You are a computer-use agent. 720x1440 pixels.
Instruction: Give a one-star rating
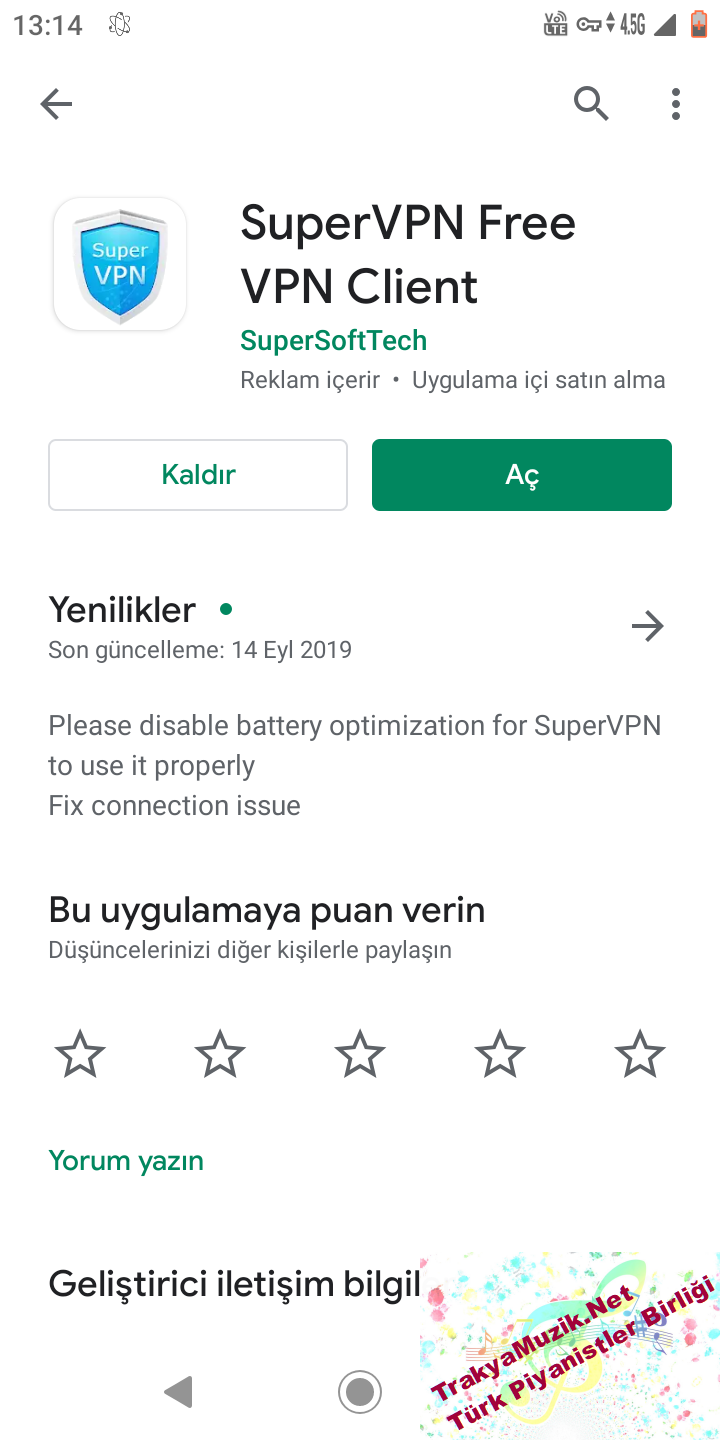(80, 1052)
